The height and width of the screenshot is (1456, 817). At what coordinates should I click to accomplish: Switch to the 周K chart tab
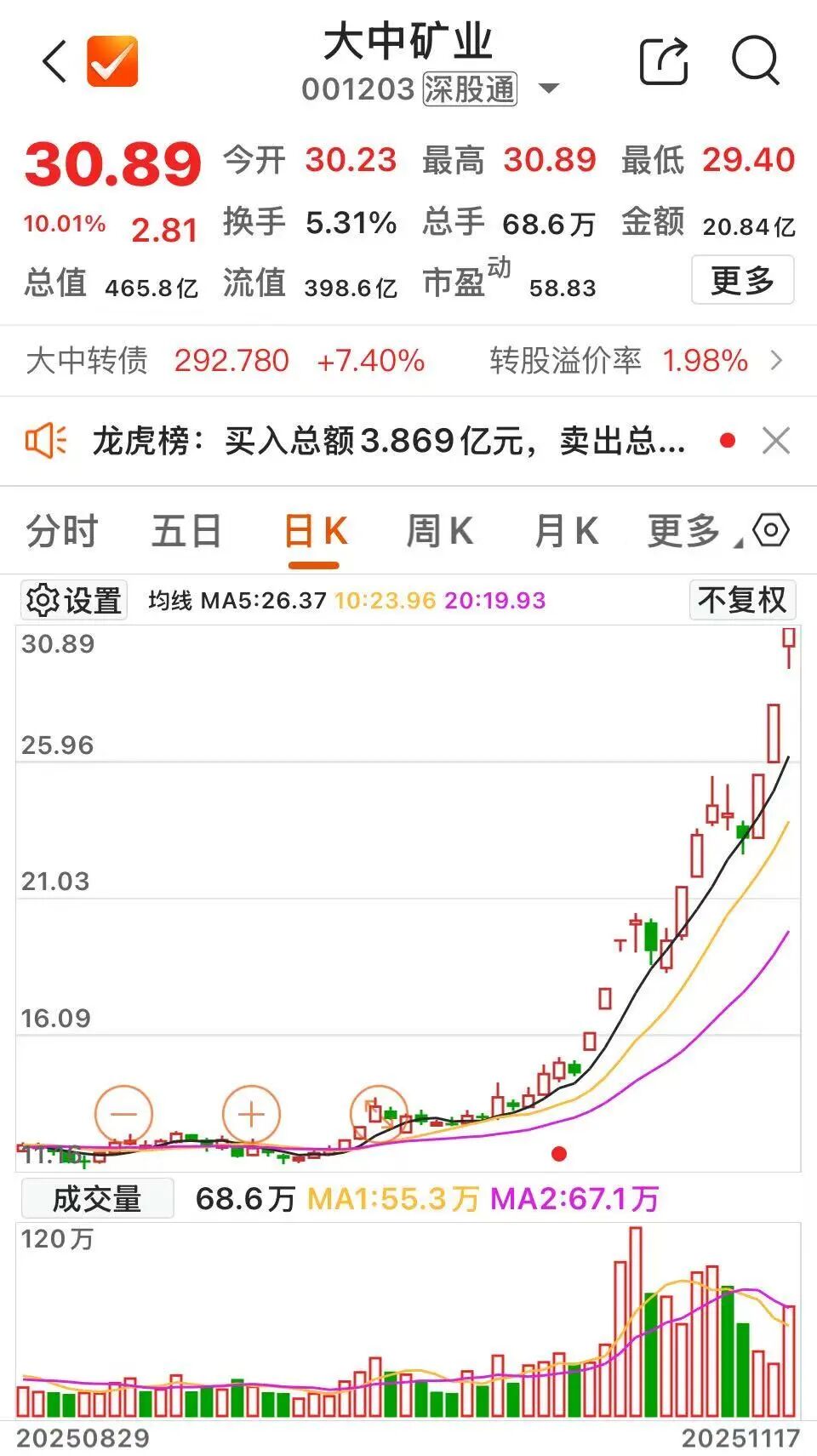point(439,532)
